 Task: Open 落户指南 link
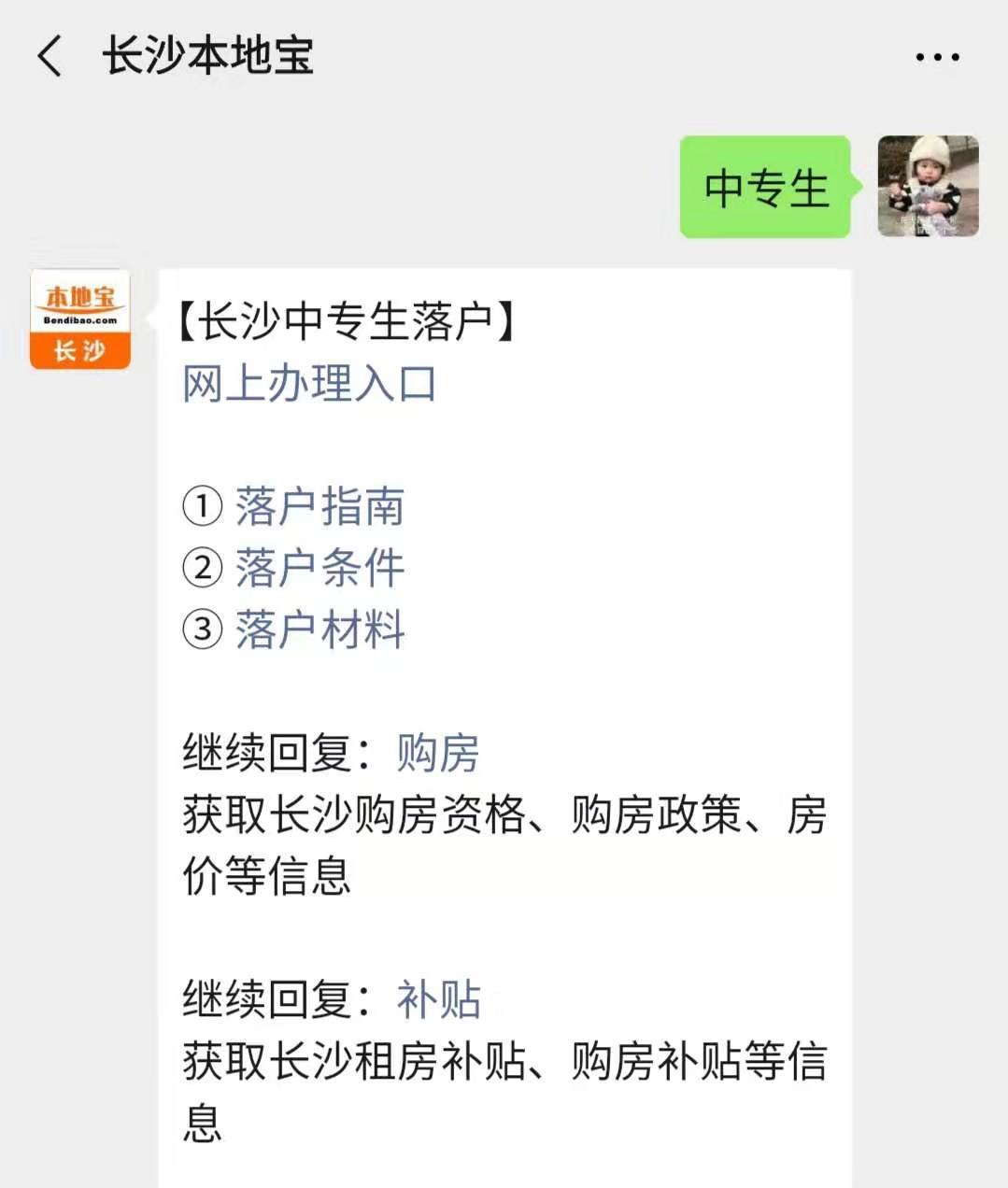click(319, 507)
